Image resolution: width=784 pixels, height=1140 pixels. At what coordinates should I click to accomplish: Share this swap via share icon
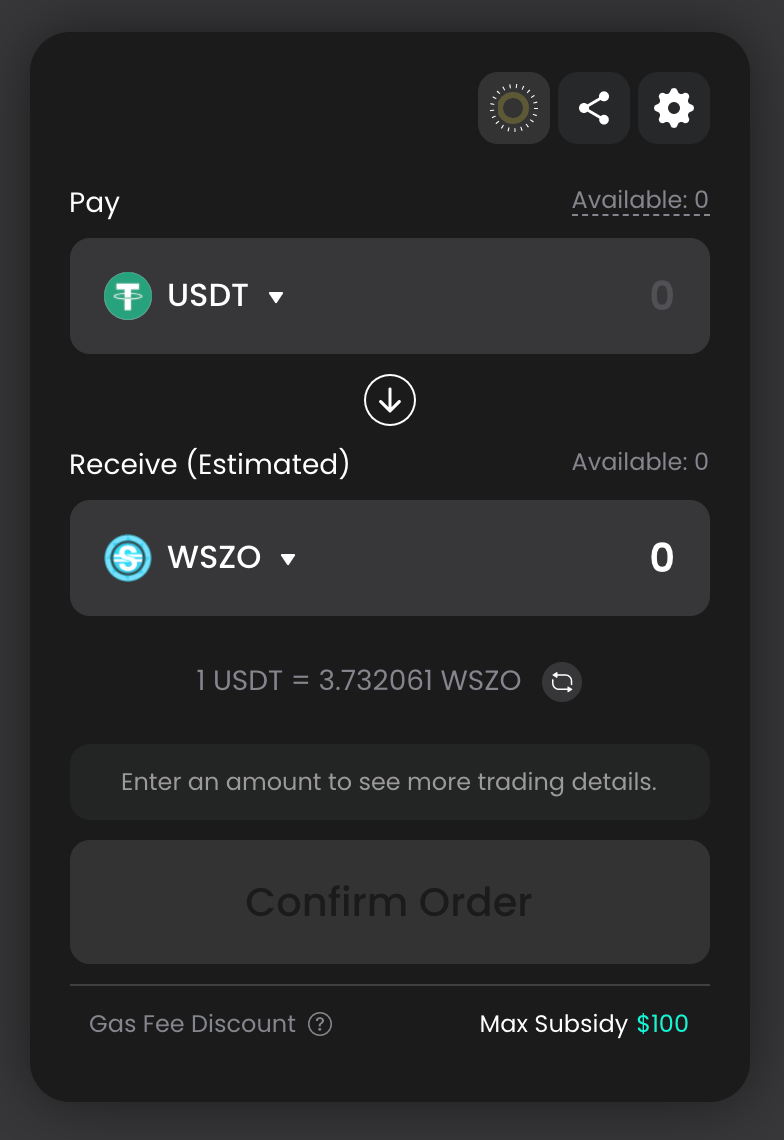coord(594,108)
